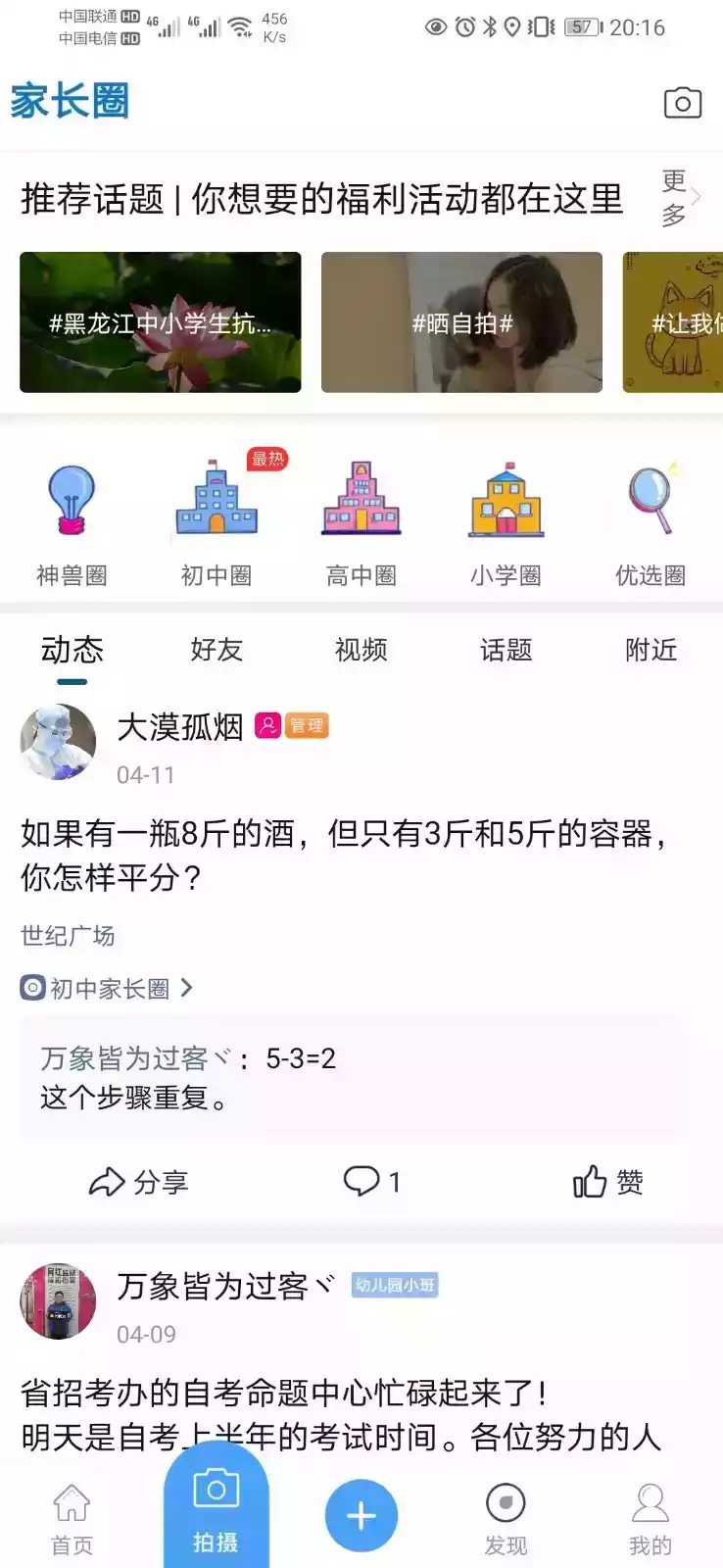Return to 首页 via the home icon

pos(70,1514)
